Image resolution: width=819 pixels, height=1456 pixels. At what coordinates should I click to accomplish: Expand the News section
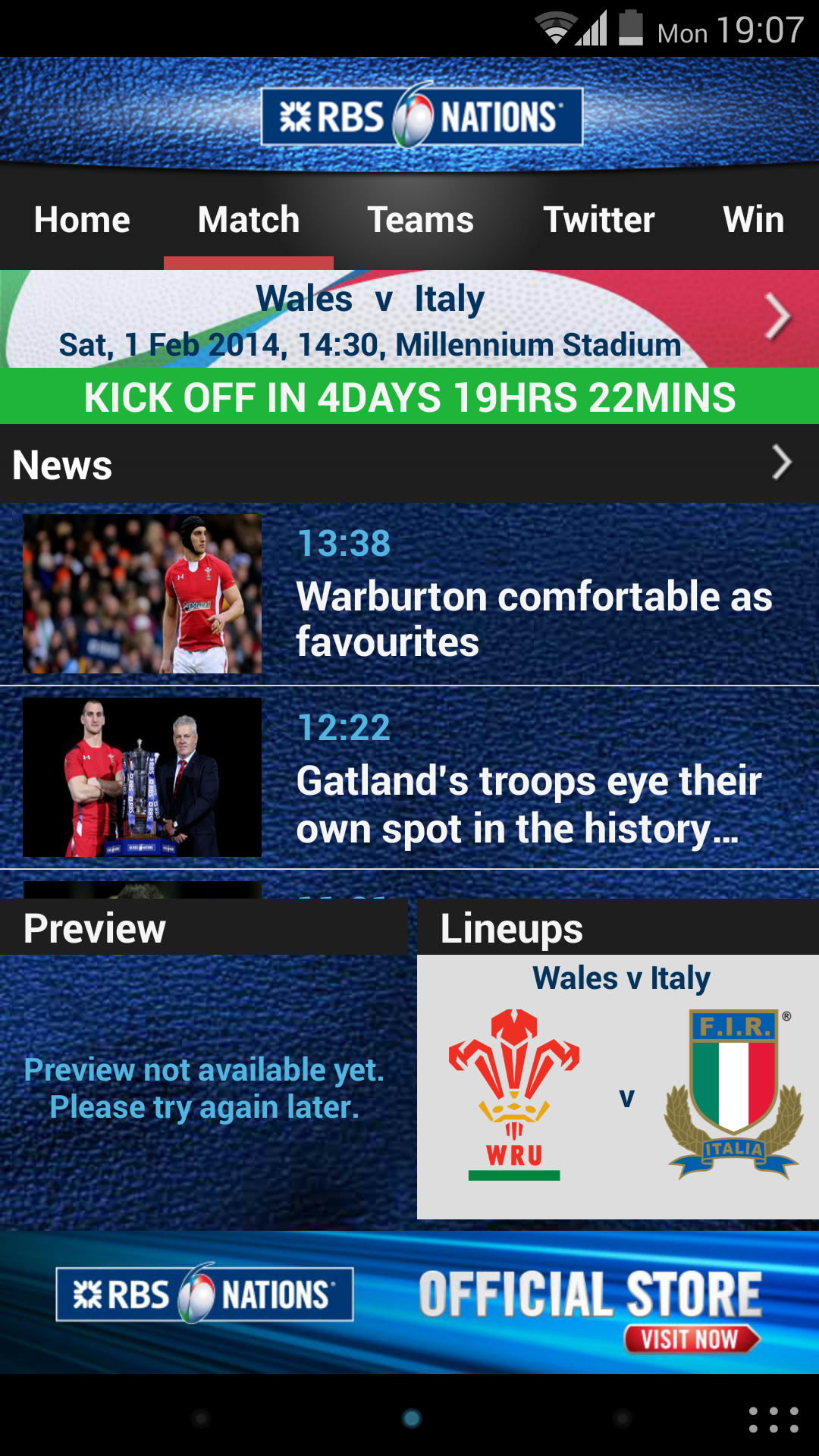(409, 464)
